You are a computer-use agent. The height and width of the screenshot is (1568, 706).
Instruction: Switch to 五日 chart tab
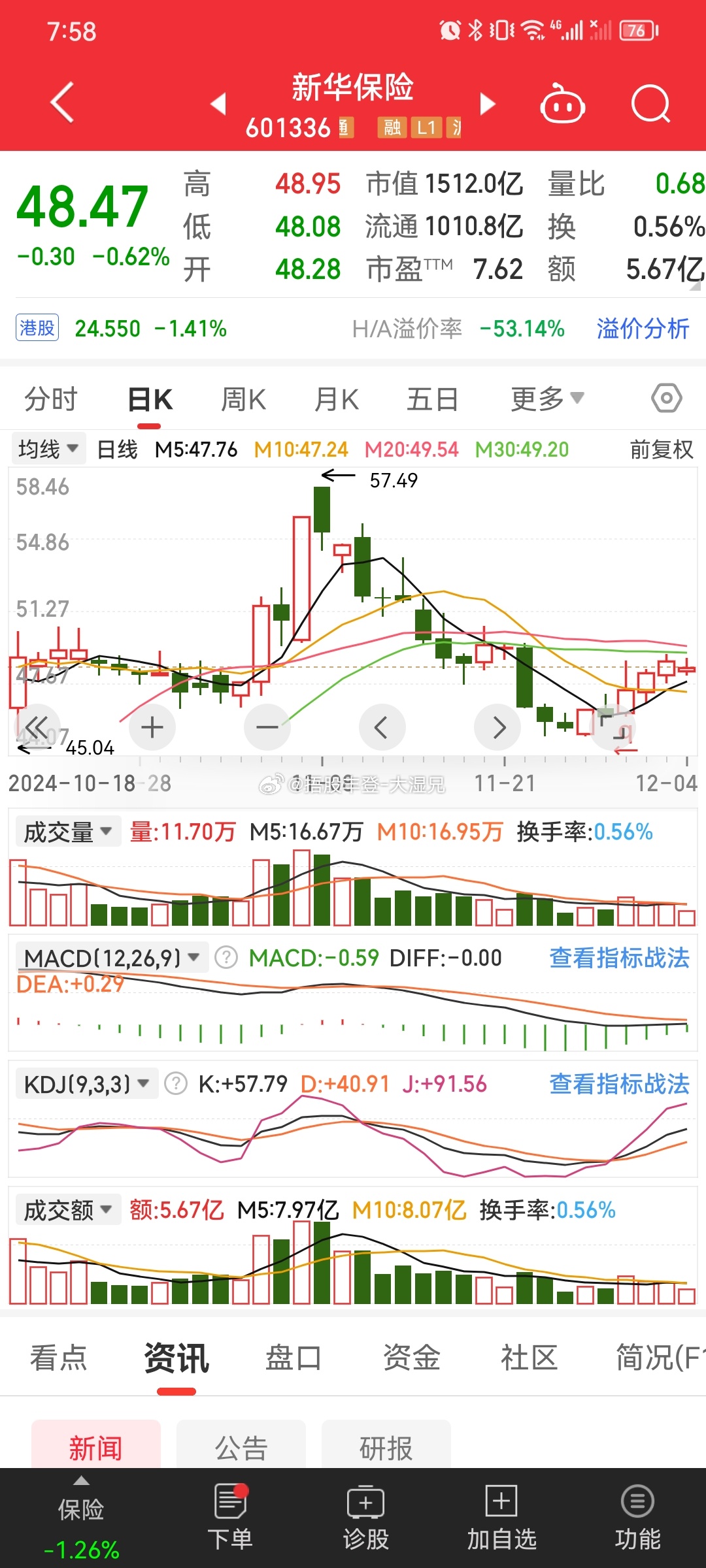[x=432, y=399]
